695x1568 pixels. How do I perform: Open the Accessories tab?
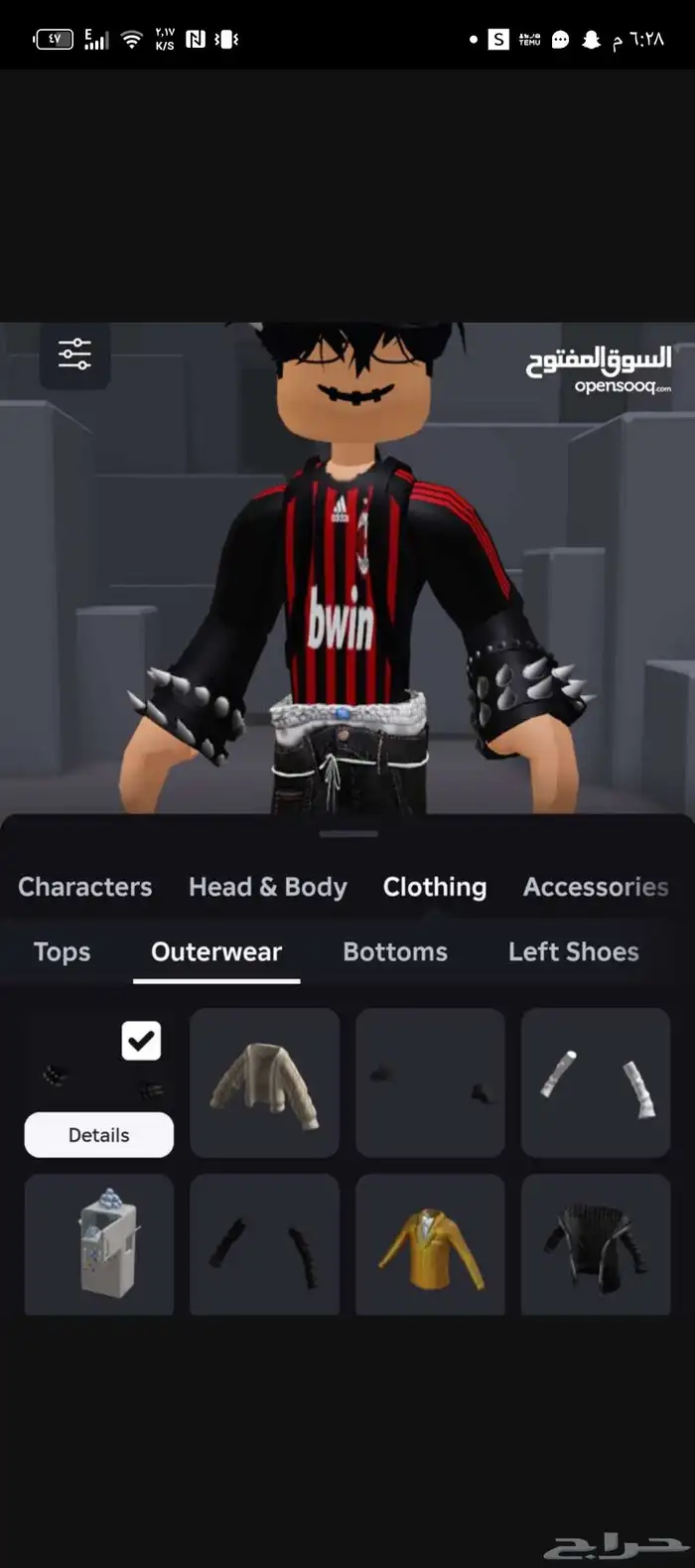point(596,887)
